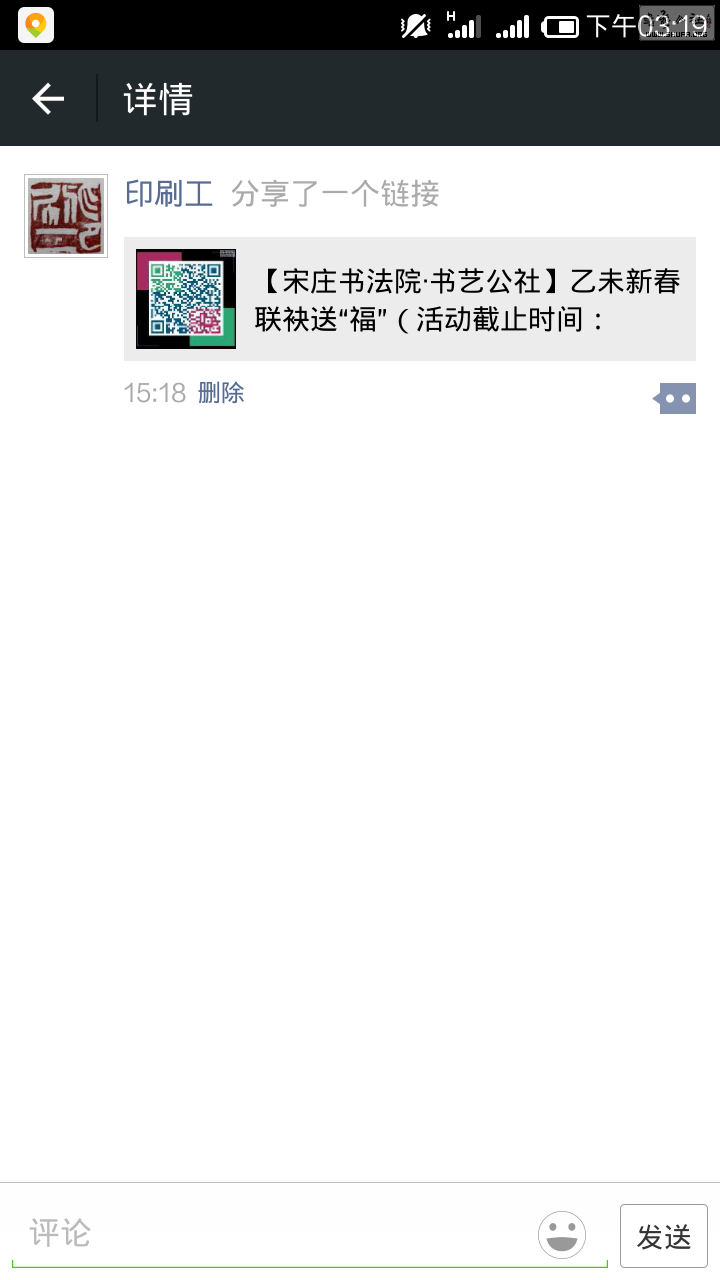
Task: Open 印刷工's profile by name
Action: coord(169,193)
